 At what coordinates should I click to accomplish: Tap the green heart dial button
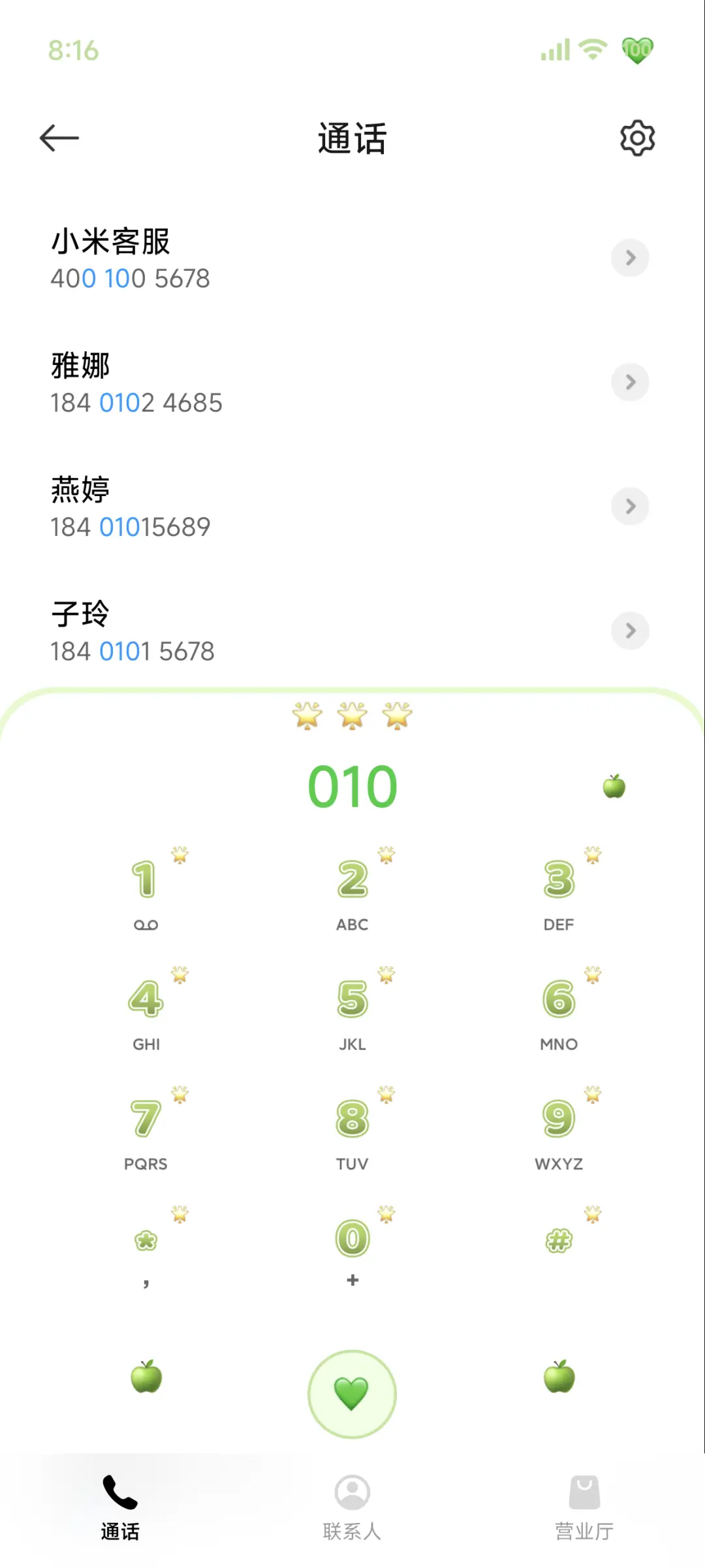tap(352, 1394)
